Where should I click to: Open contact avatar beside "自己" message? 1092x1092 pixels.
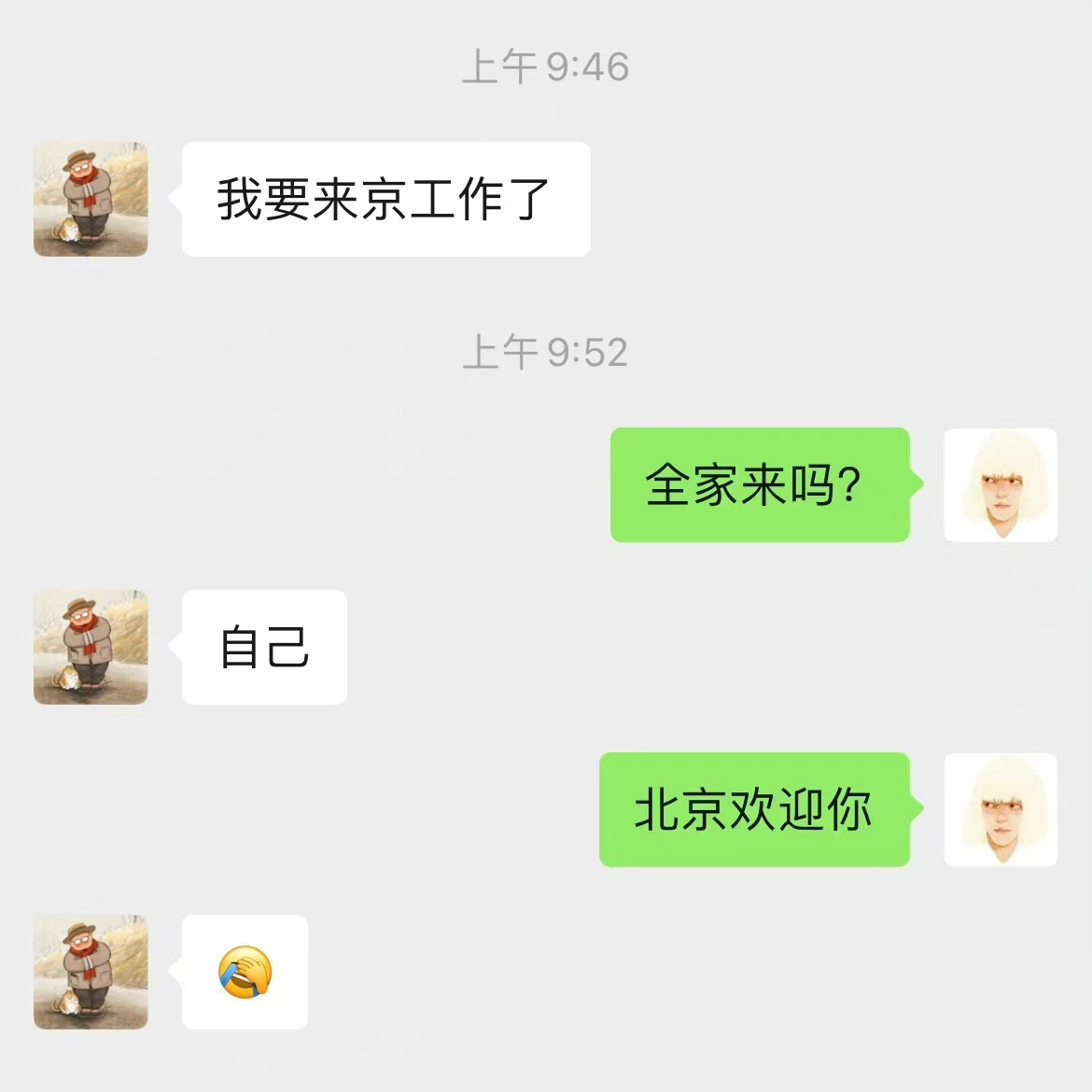pos(91,647)
